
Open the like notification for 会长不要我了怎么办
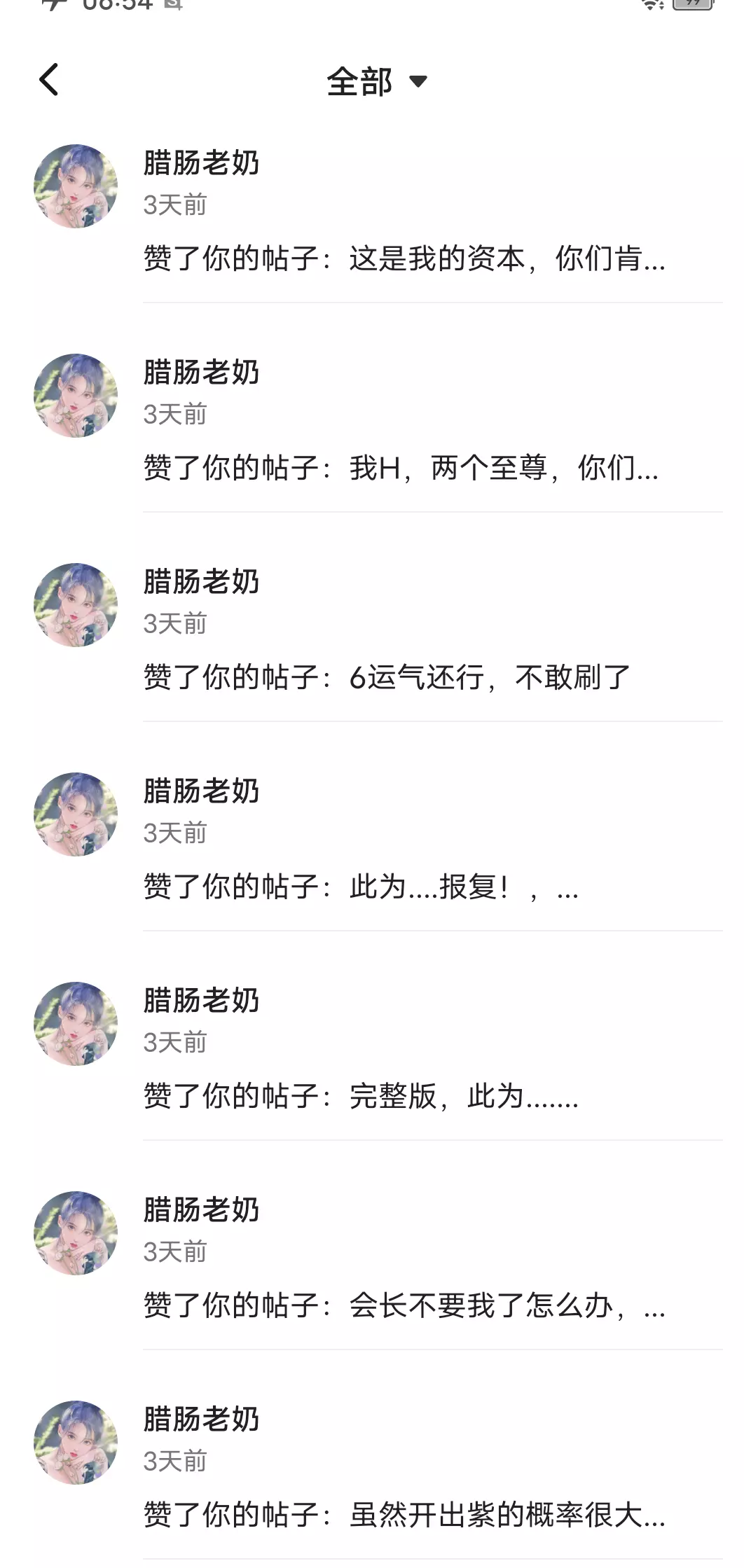404,1305
